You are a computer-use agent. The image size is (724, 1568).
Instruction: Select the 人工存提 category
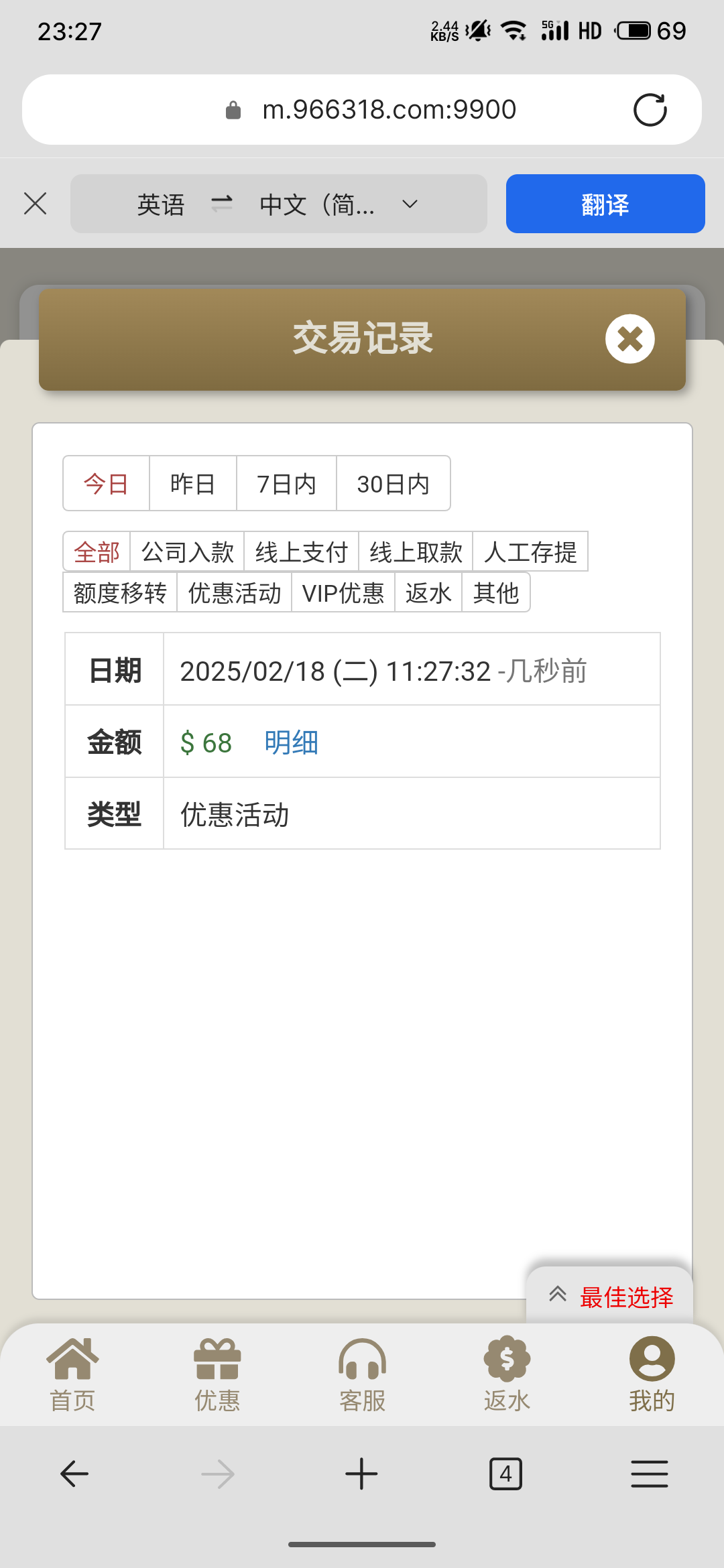coord(530,551)
